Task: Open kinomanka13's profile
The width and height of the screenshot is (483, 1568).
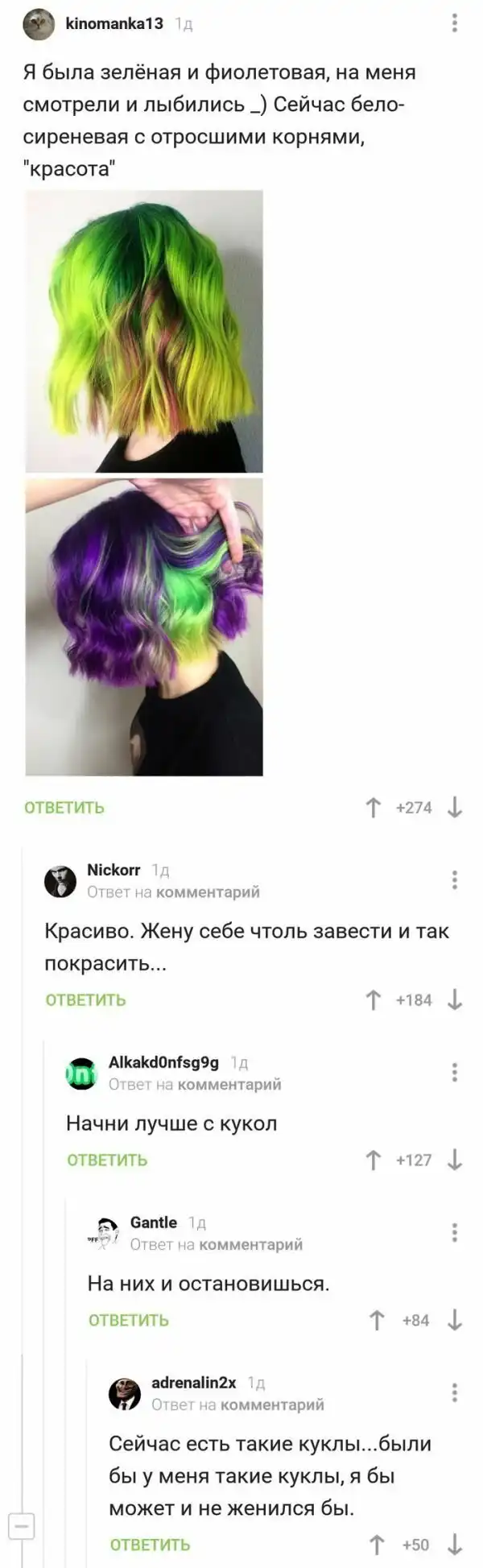Action: [x=114, y=23]
